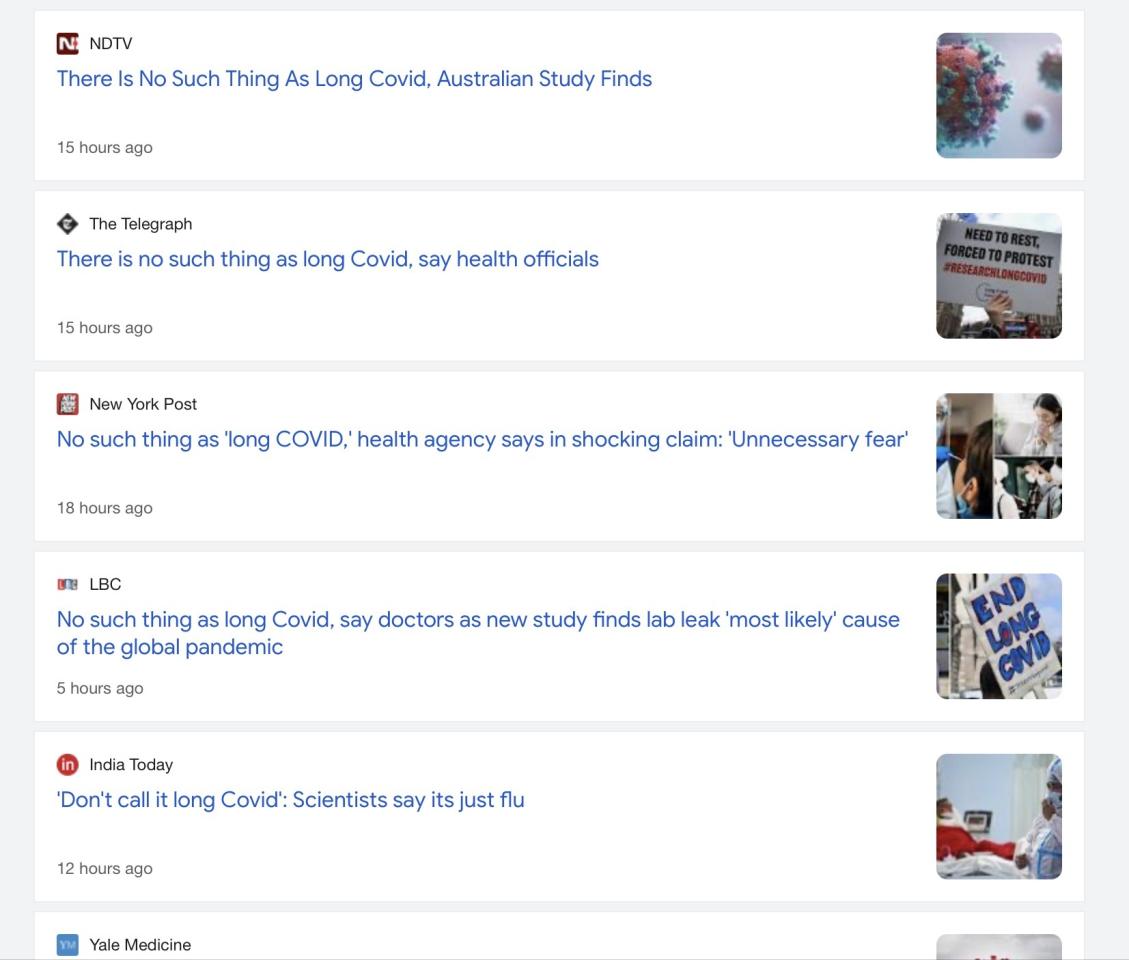Screen dimensions: 1129x960
Task: Open LBC's lab leak long Covid story
Action: 477,632
